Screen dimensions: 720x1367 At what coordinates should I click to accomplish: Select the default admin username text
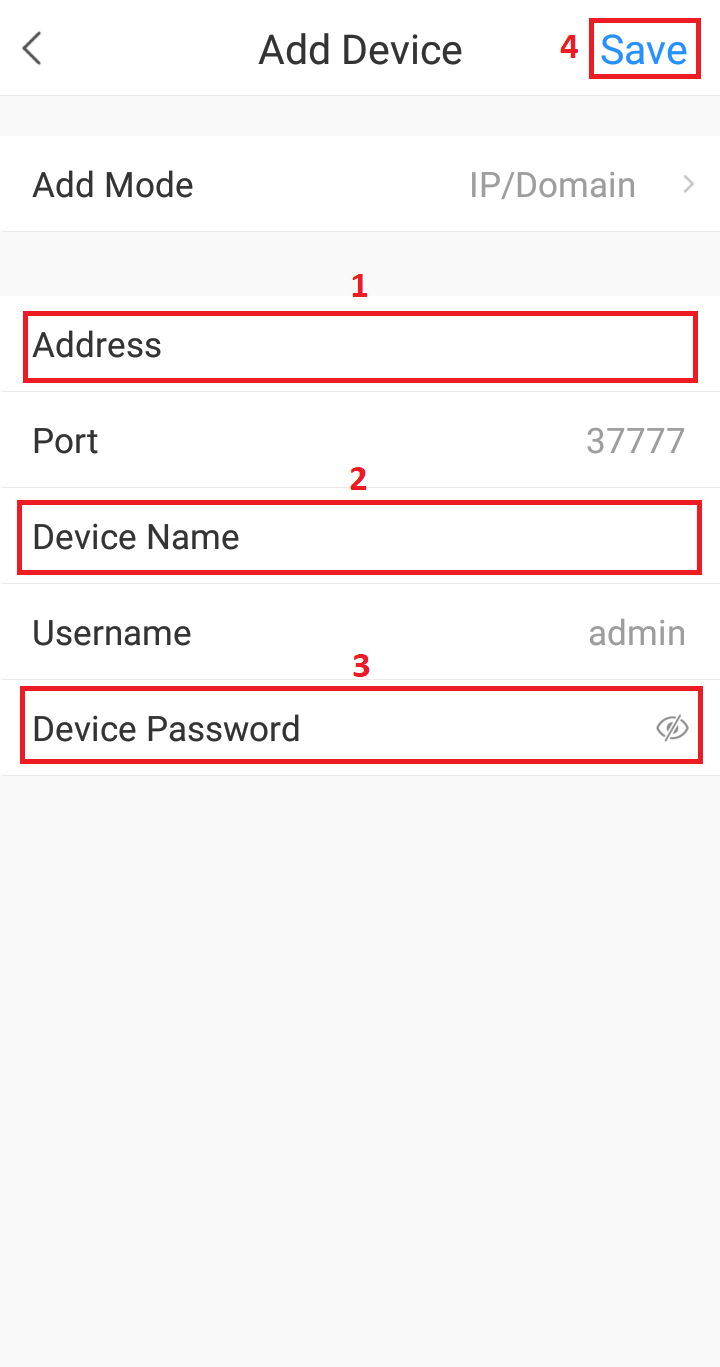(637, 632)
